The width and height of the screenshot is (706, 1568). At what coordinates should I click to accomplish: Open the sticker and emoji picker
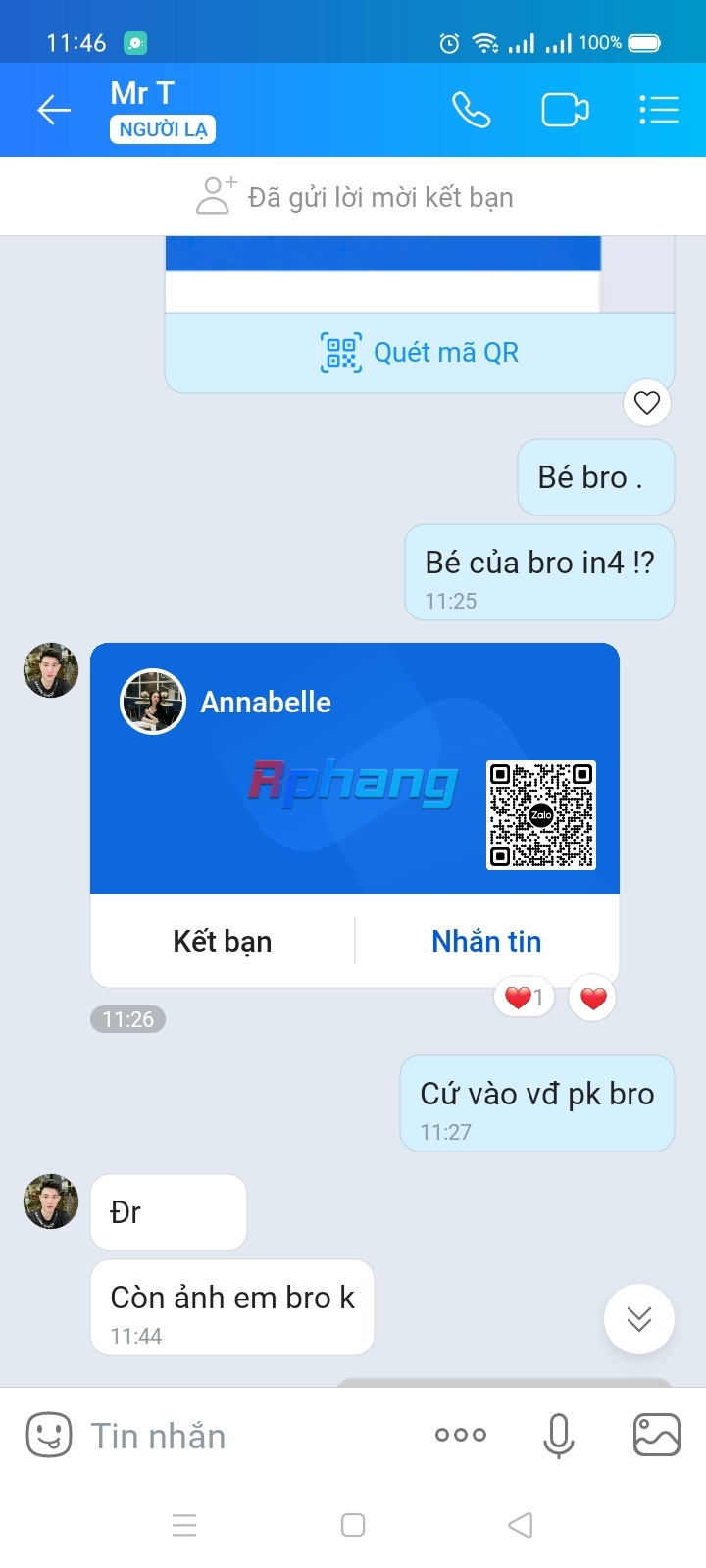[49, 1436]
